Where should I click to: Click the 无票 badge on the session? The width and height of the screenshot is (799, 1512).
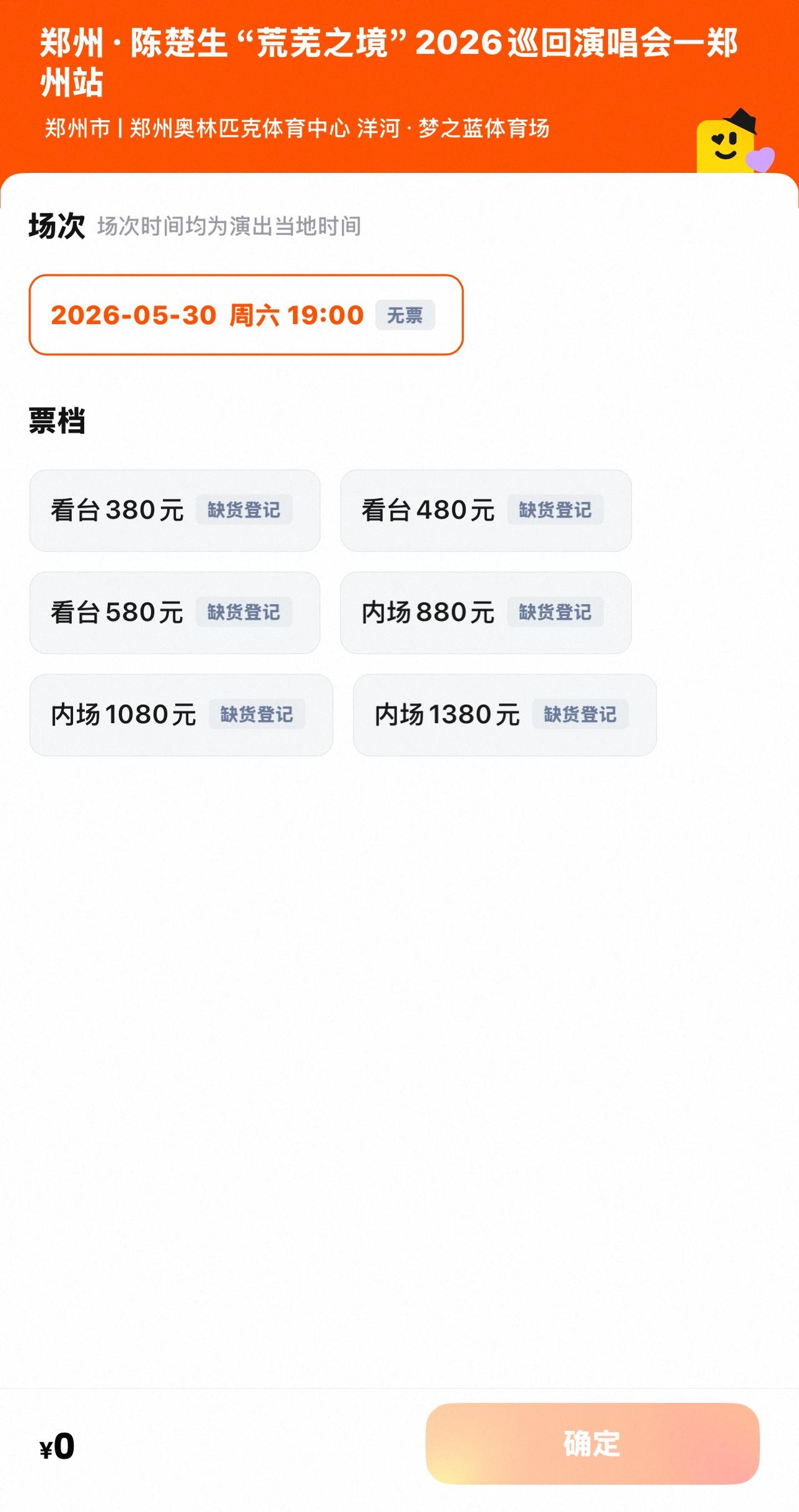pyautogui.click(x=406, y=317)
